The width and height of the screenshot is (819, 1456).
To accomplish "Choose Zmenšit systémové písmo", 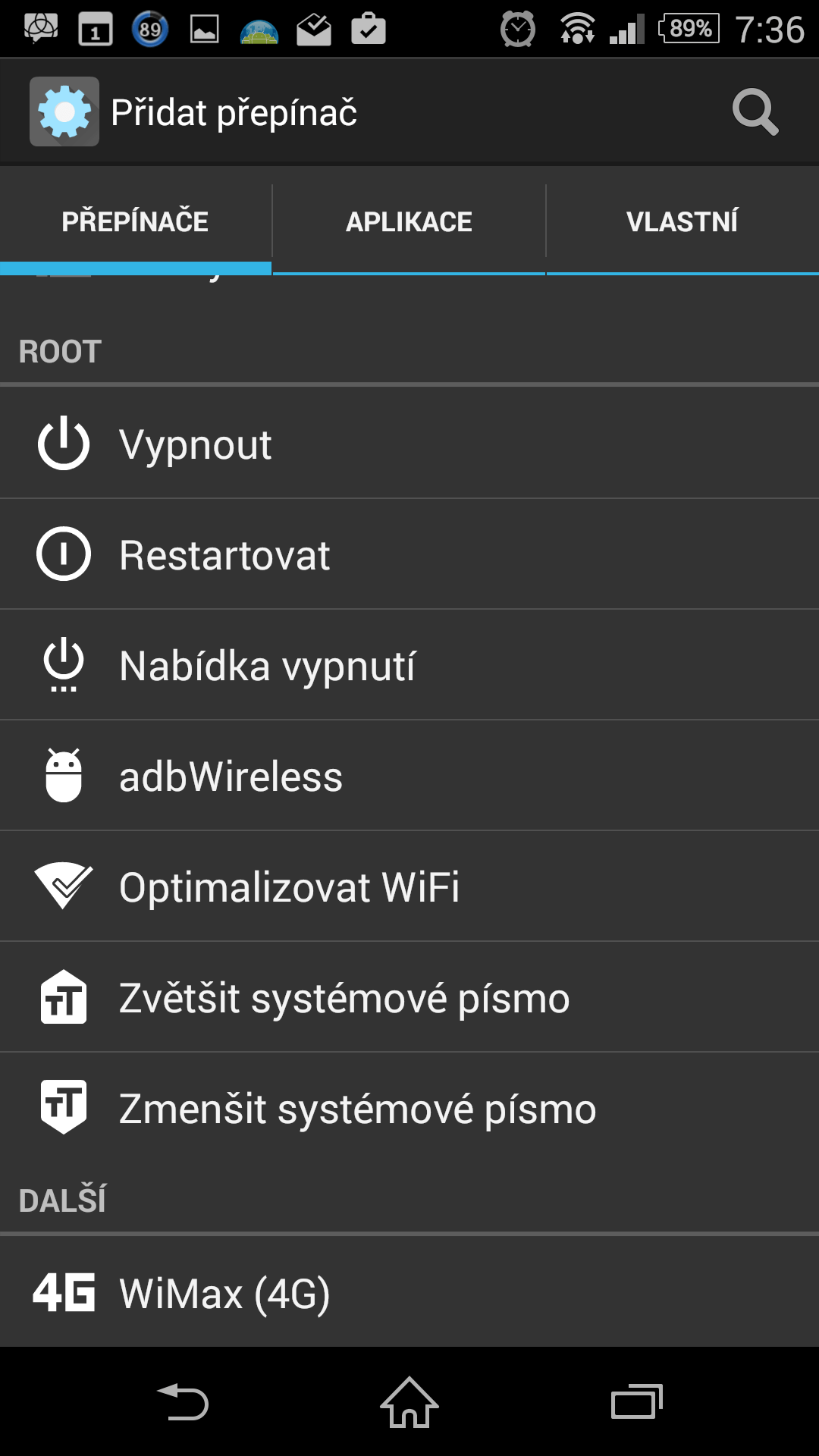I will coord(409,1108).
